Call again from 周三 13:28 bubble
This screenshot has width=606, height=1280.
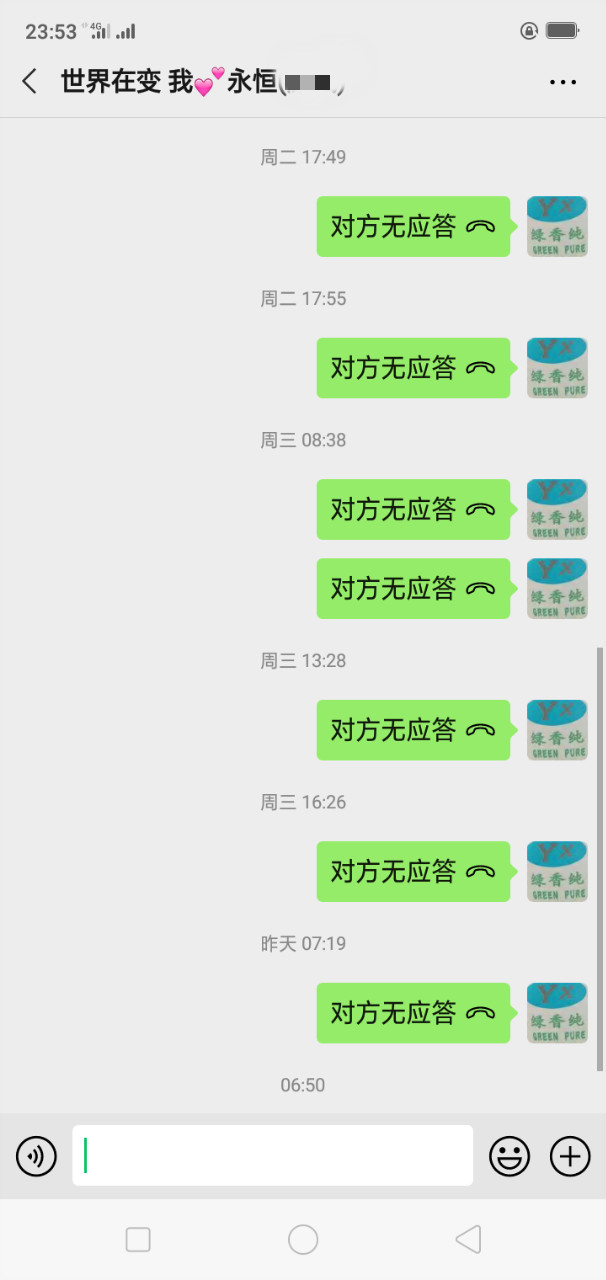(x=413, y=730)
